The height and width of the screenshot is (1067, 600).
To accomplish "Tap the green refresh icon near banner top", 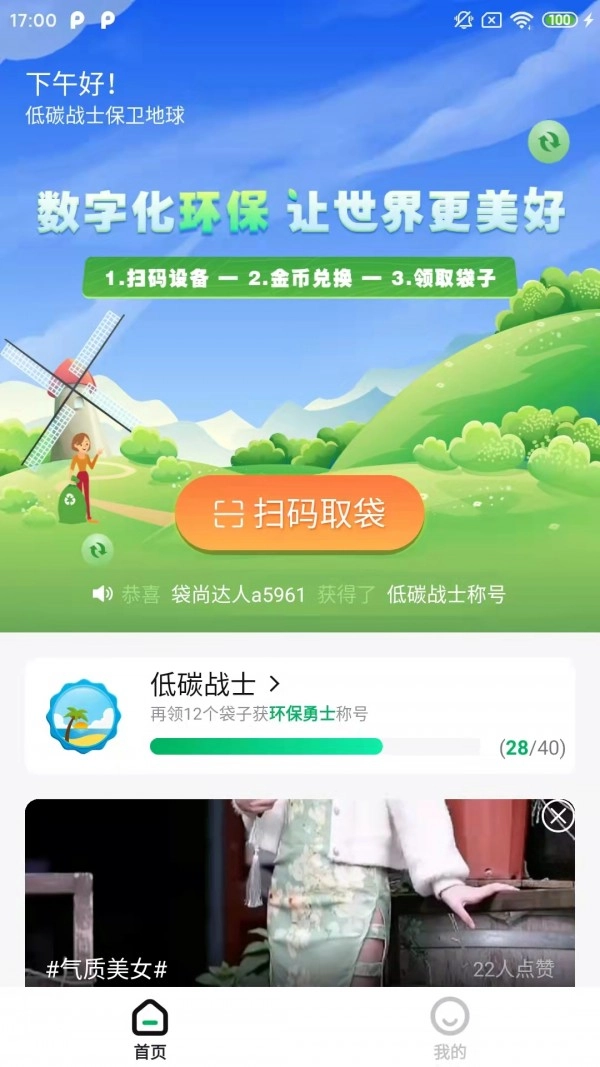I will 548,143.
